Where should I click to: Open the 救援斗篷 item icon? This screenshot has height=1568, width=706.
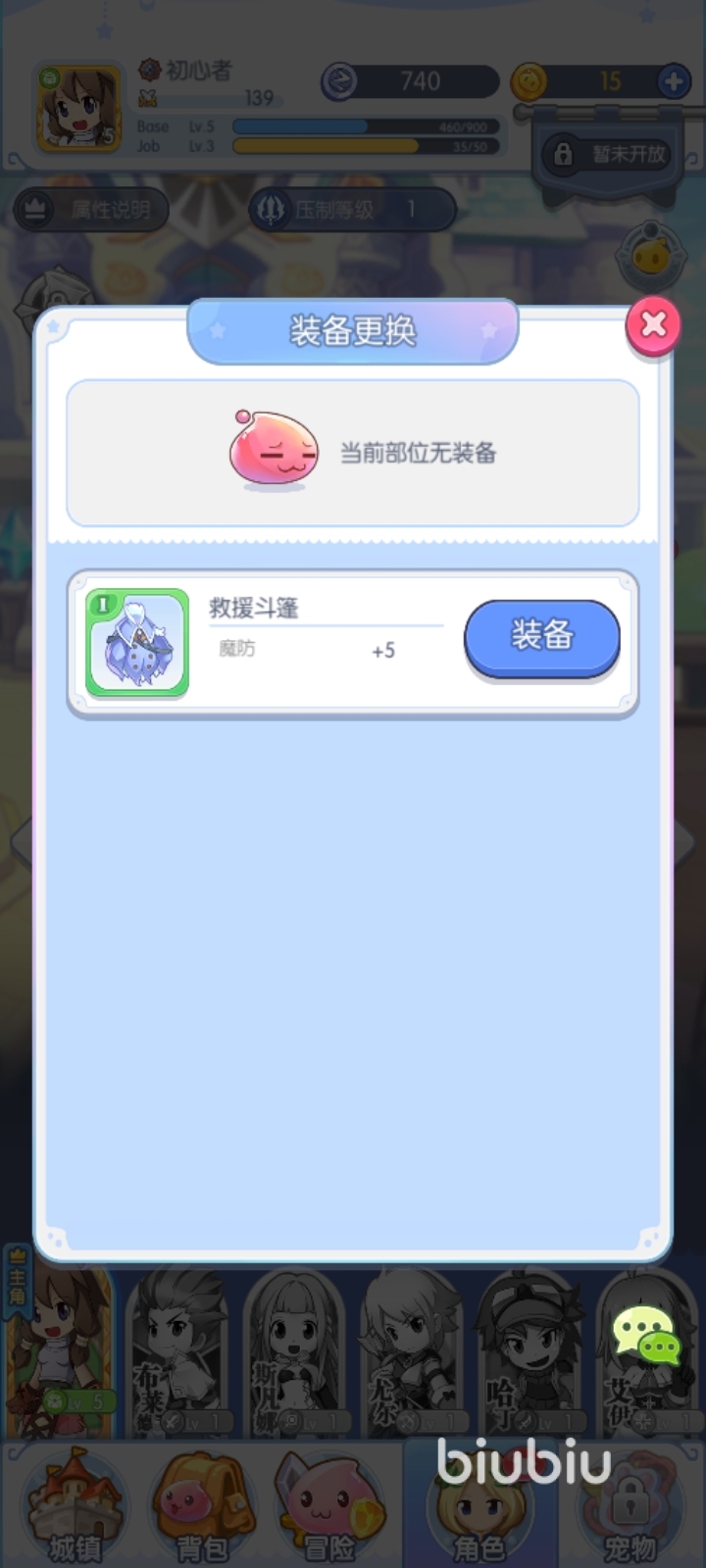pyautogui.click(x=137, y=643)
